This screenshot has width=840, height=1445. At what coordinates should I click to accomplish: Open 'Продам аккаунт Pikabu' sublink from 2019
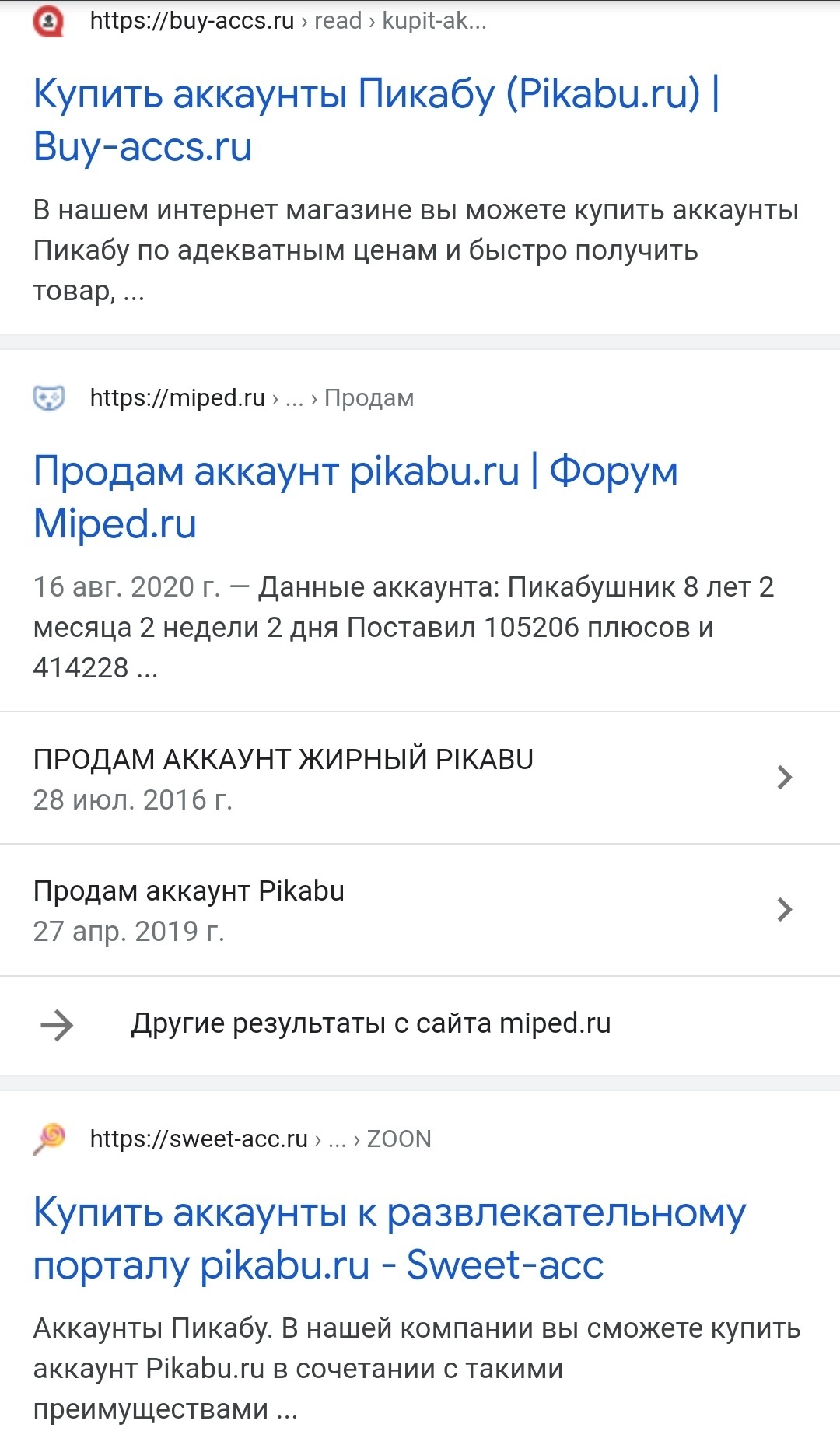point(189,892)
